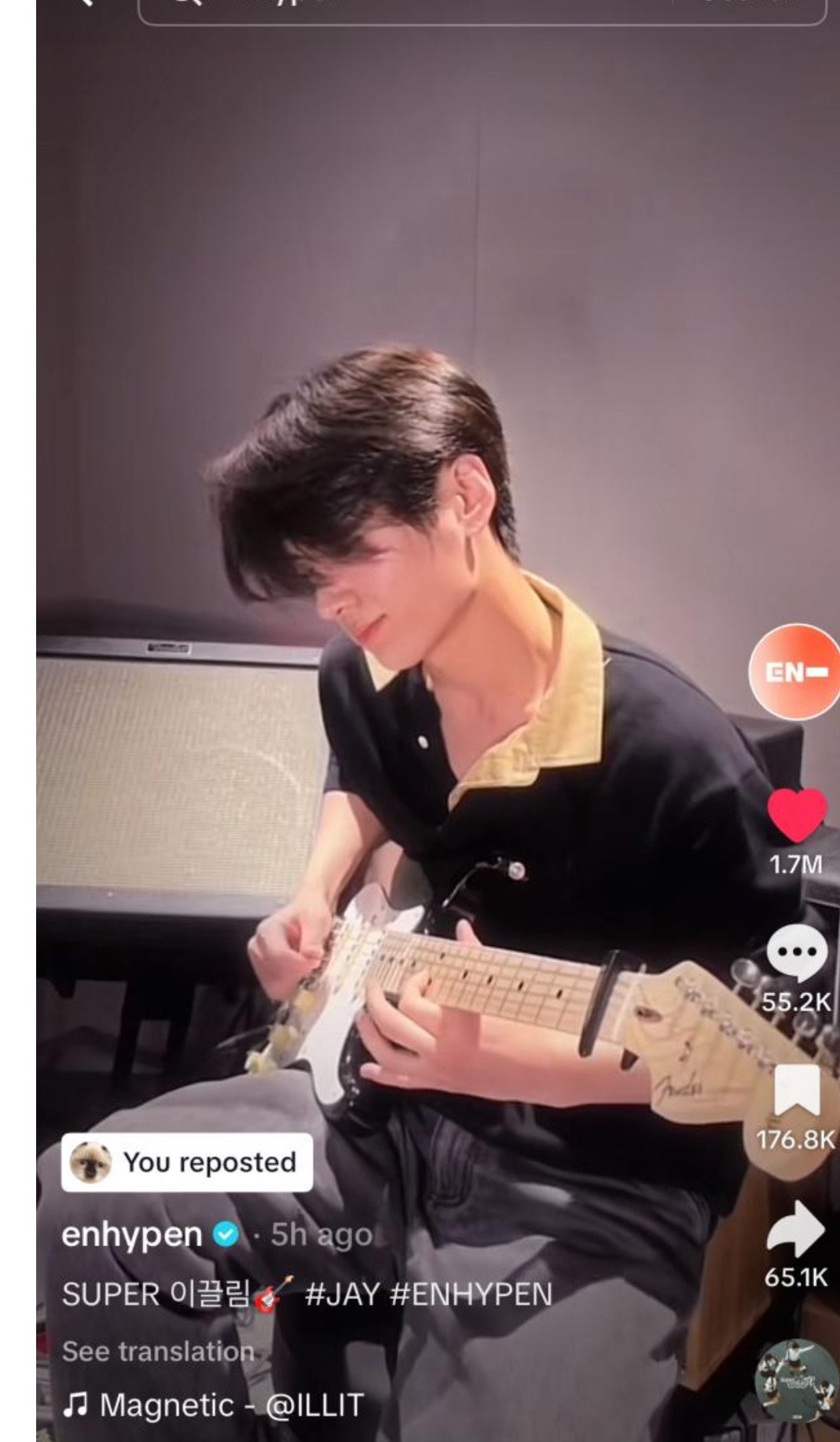840x1442 pixels.
Task: Tap the search field at the top
Action: (x=481, y=9)
